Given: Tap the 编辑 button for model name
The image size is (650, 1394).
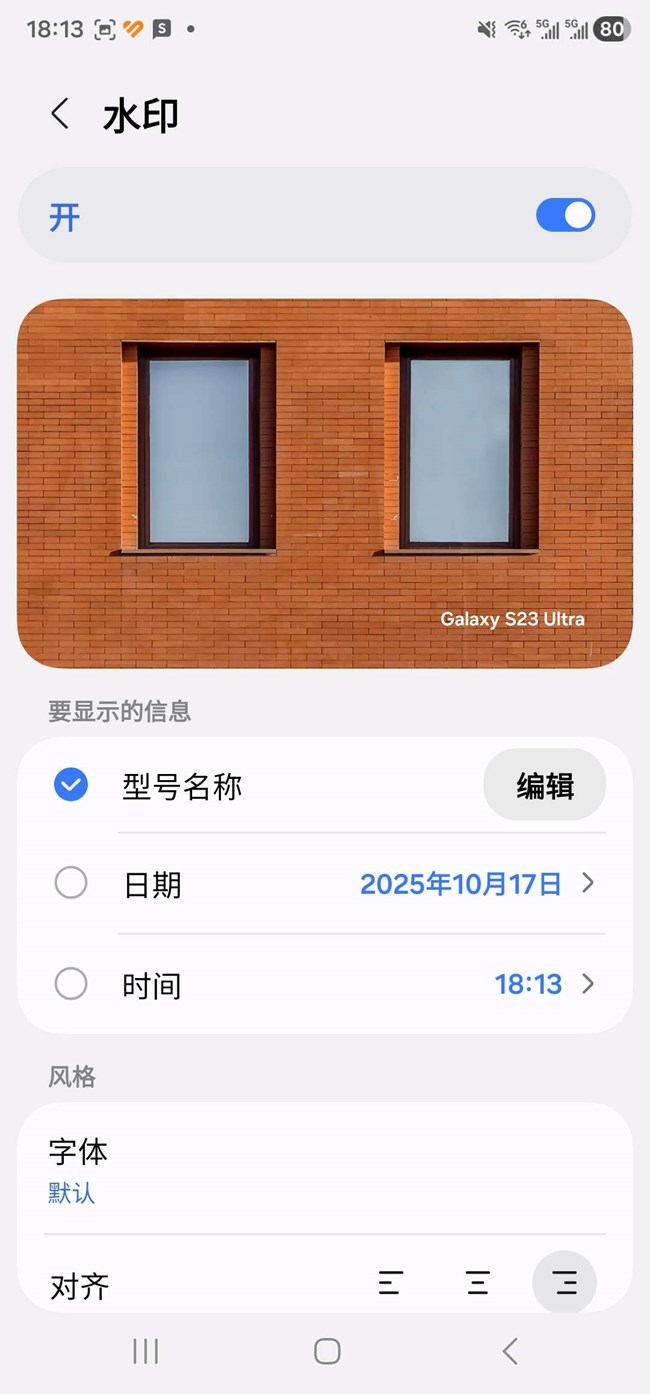Looking at the screenshot, I should pyautogui.click(x=544, y=786).
